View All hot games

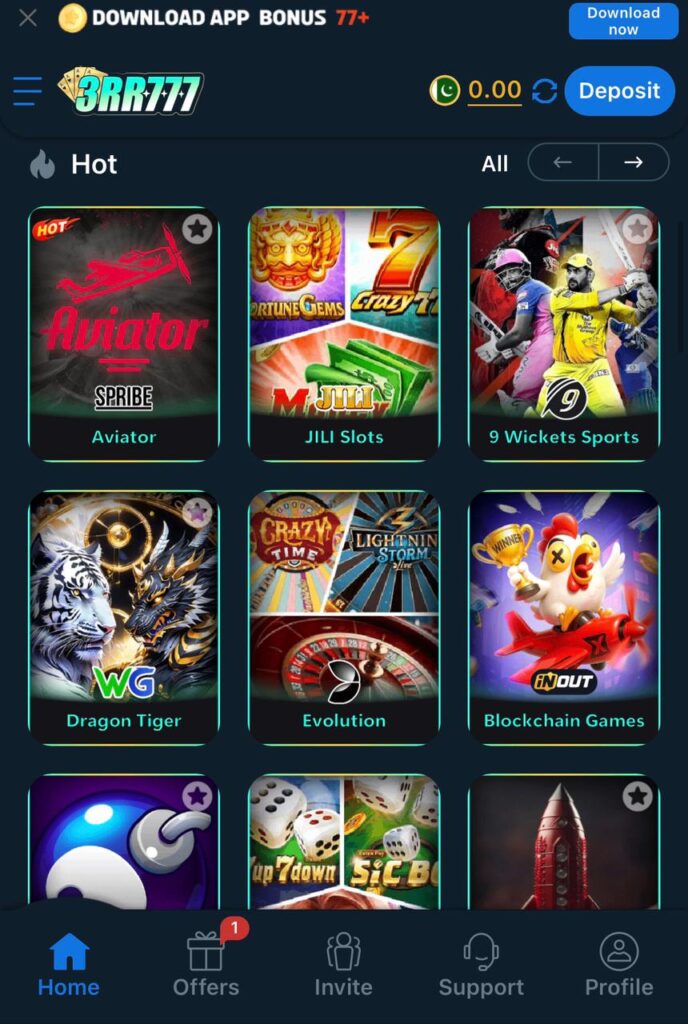[x=495, y=164]
